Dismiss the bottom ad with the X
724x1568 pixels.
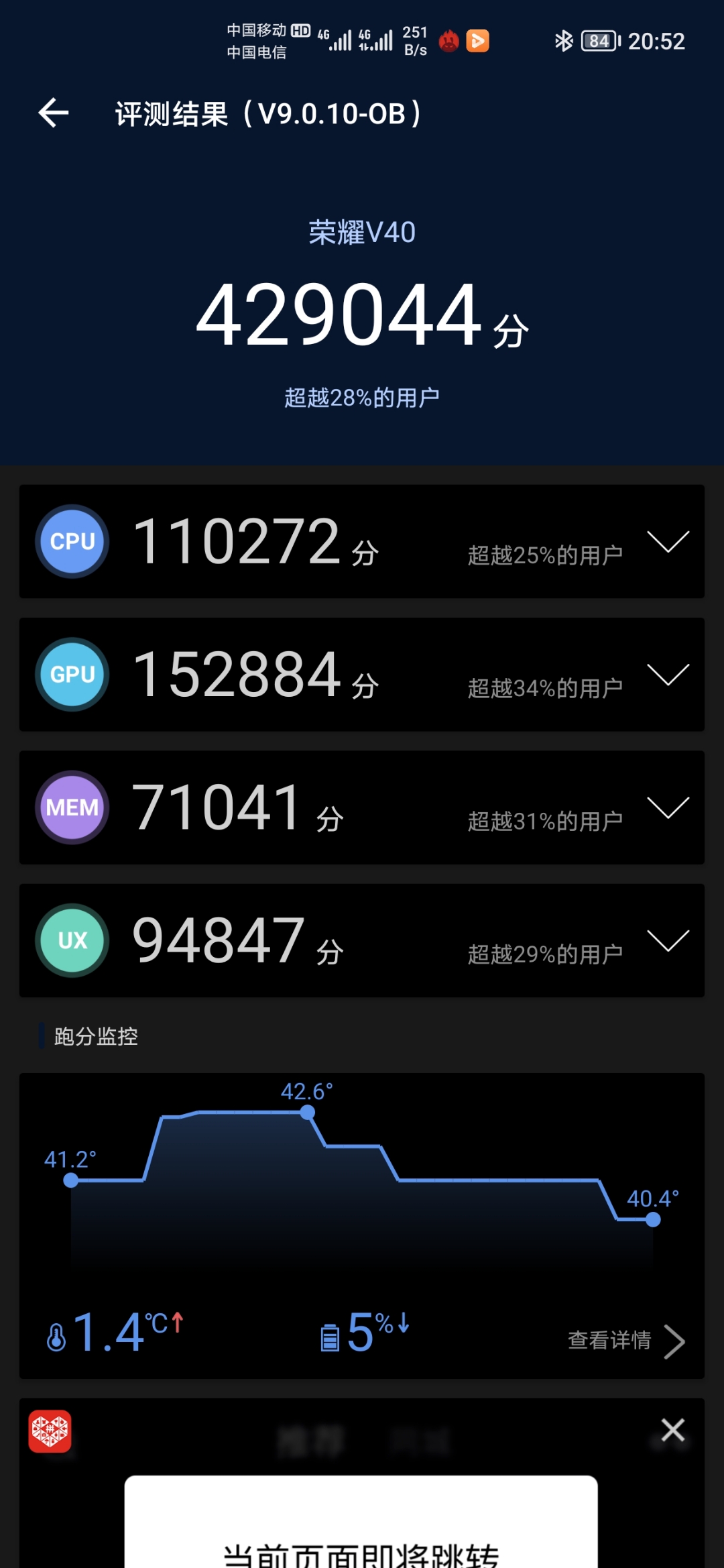pyautogui.click(x=673, y=1431)
